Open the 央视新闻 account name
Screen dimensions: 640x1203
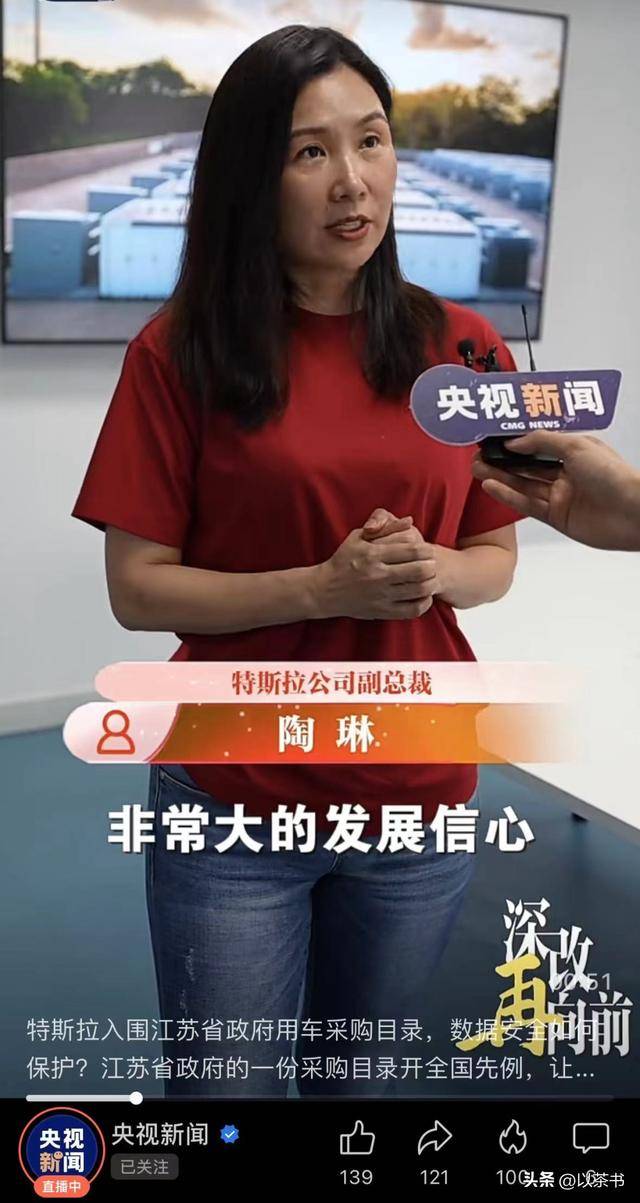160,1133
